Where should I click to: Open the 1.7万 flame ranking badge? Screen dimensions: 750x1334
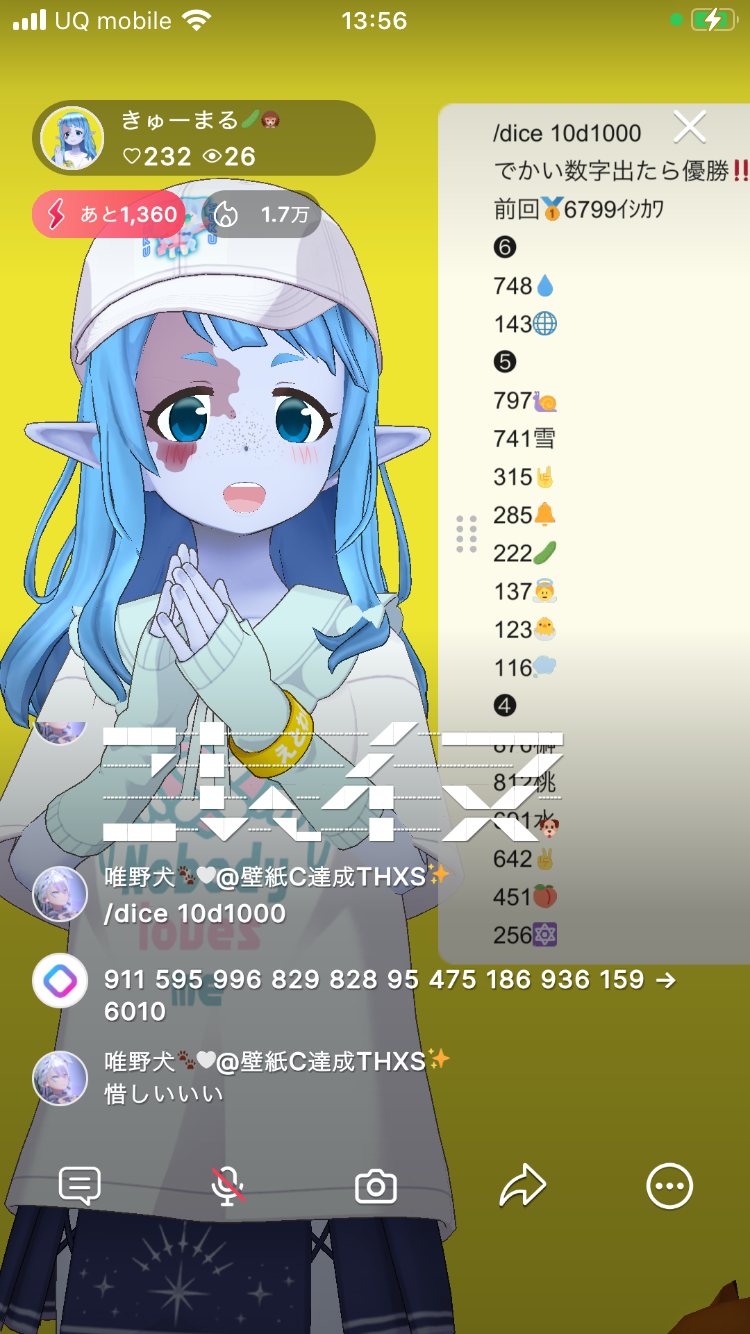pos(262,214)
